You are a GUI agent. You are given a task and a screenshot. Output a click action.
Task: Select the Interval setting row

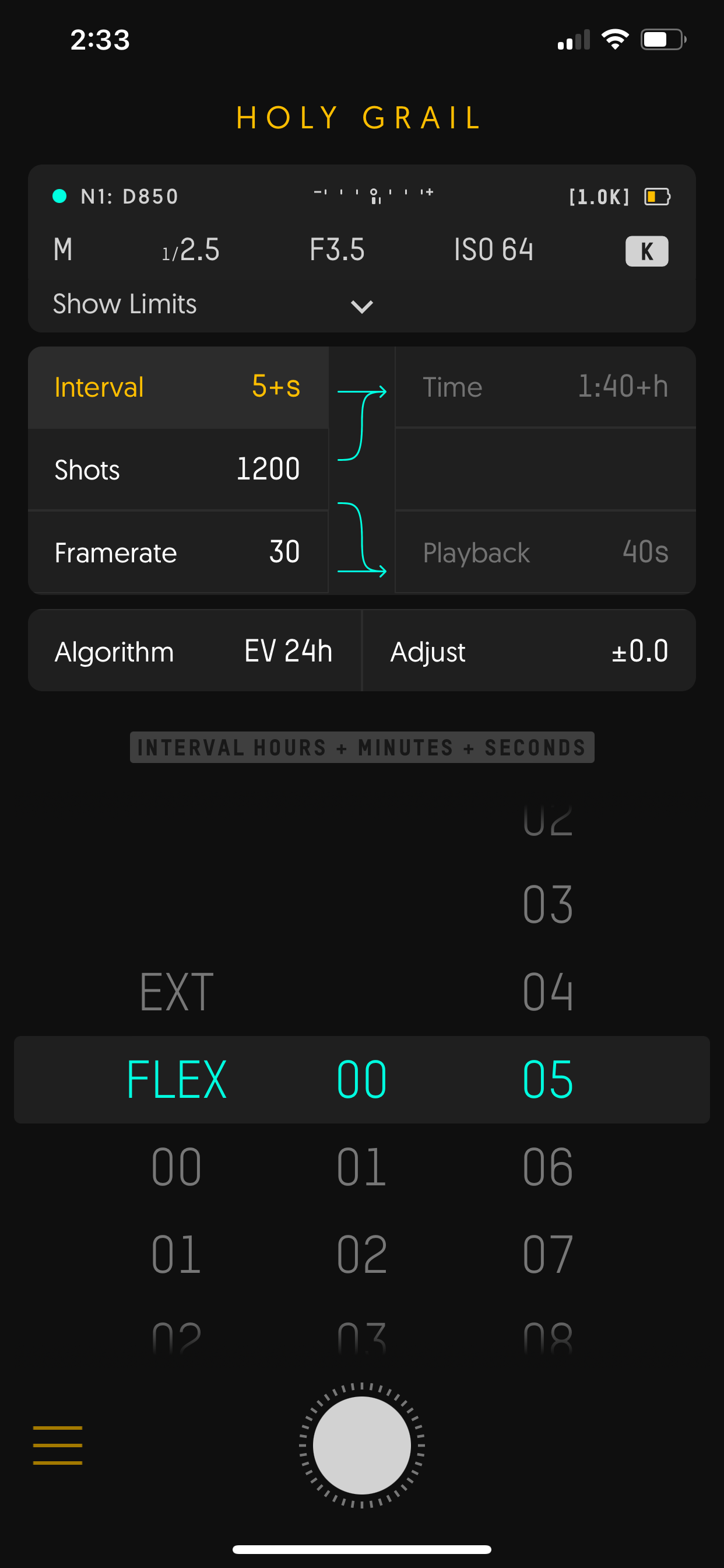click(x=178, y=387)
